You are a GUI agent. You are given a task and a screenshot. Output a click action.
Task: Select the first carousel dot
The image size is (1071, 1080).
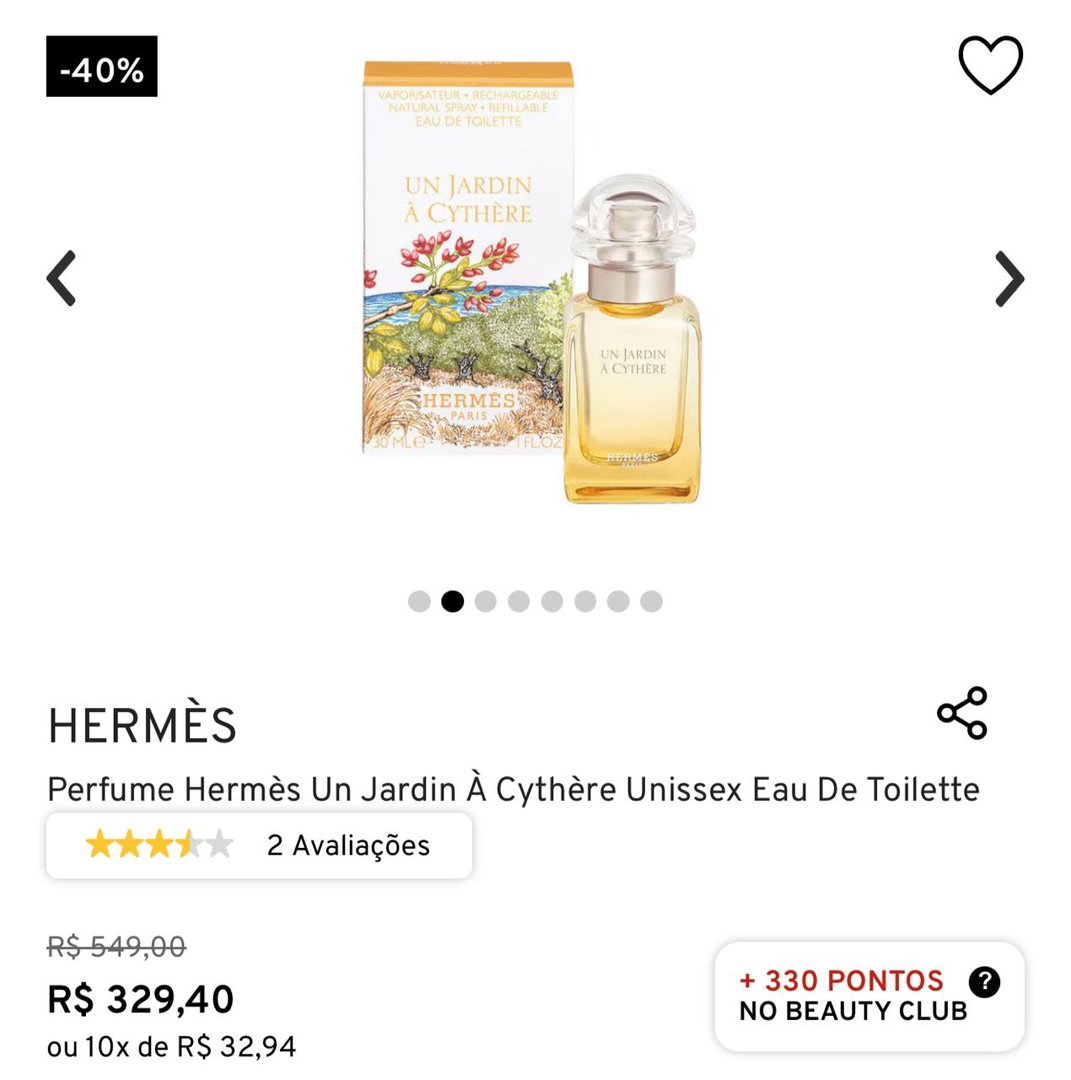click(x=420, y=601)
